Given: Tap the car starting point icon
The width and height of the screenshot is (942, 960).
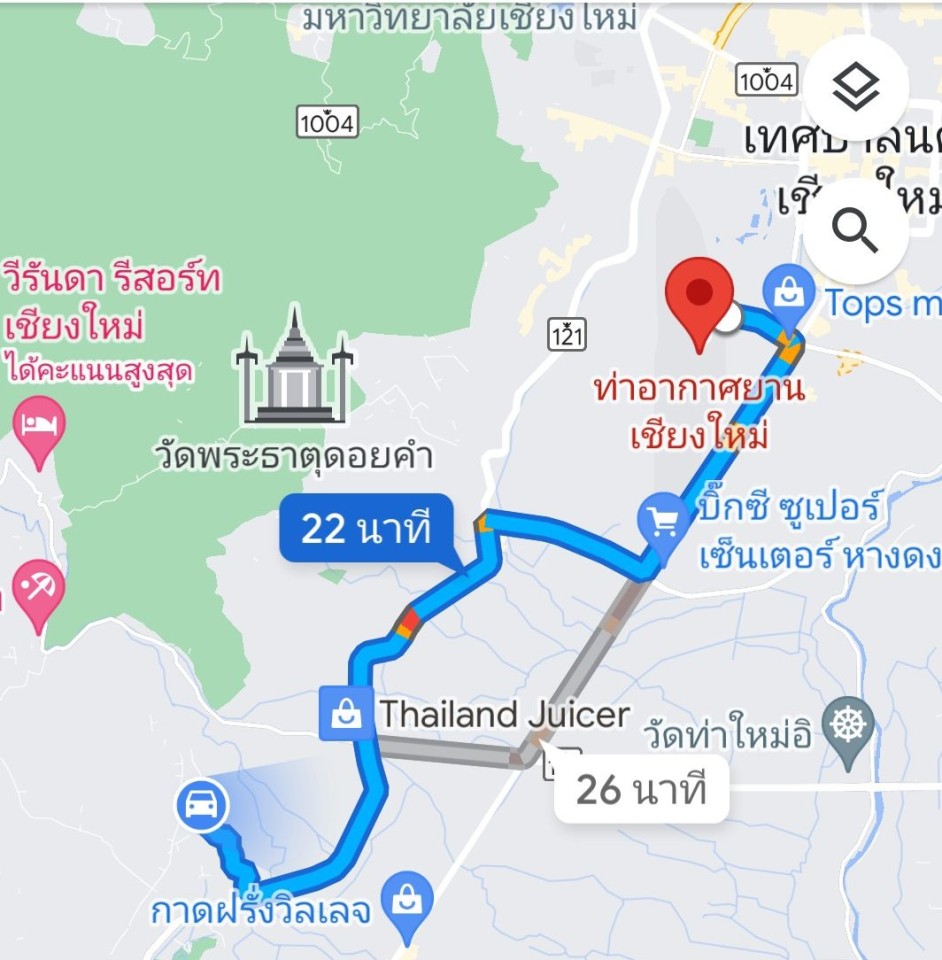Looking at the screenshot, I should tap(203, 805).
